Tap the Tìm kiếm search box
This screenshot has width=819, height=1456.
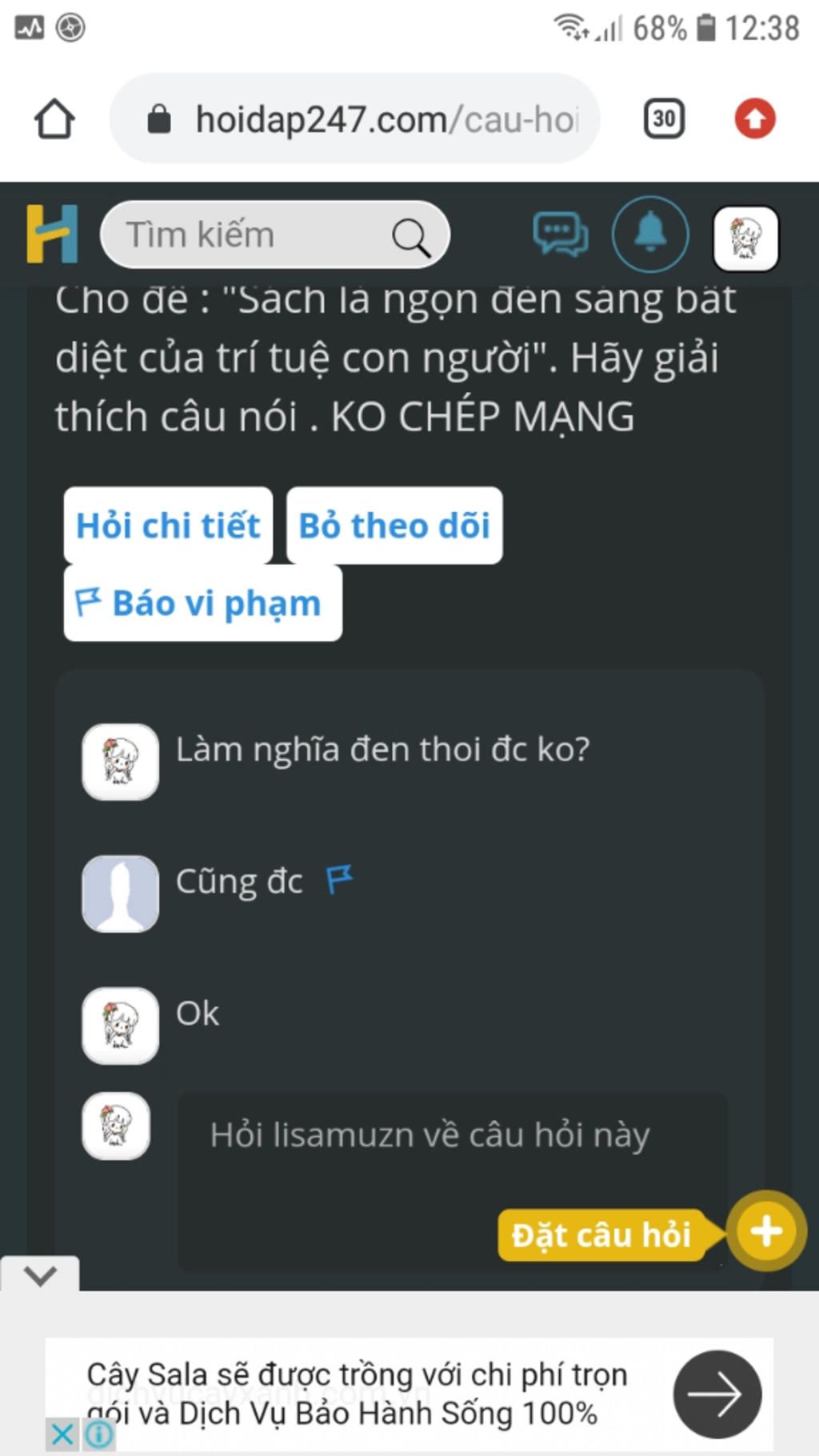coord(256,234)
